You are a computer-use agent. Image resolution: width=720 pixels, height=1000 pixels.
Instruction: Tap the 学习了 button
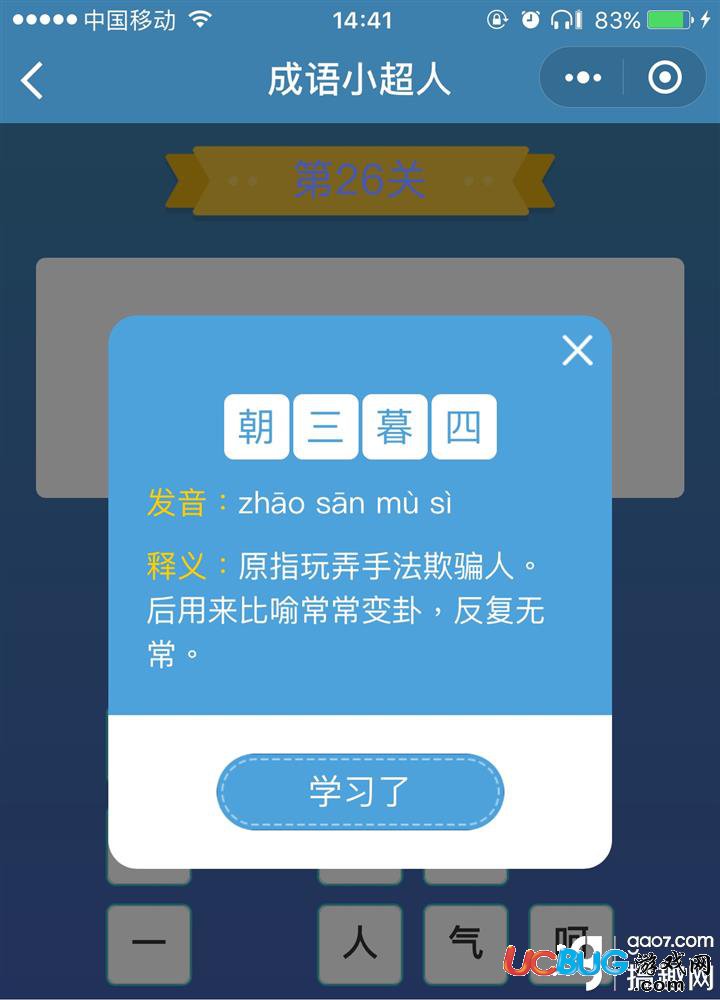(x=360, y=791)
